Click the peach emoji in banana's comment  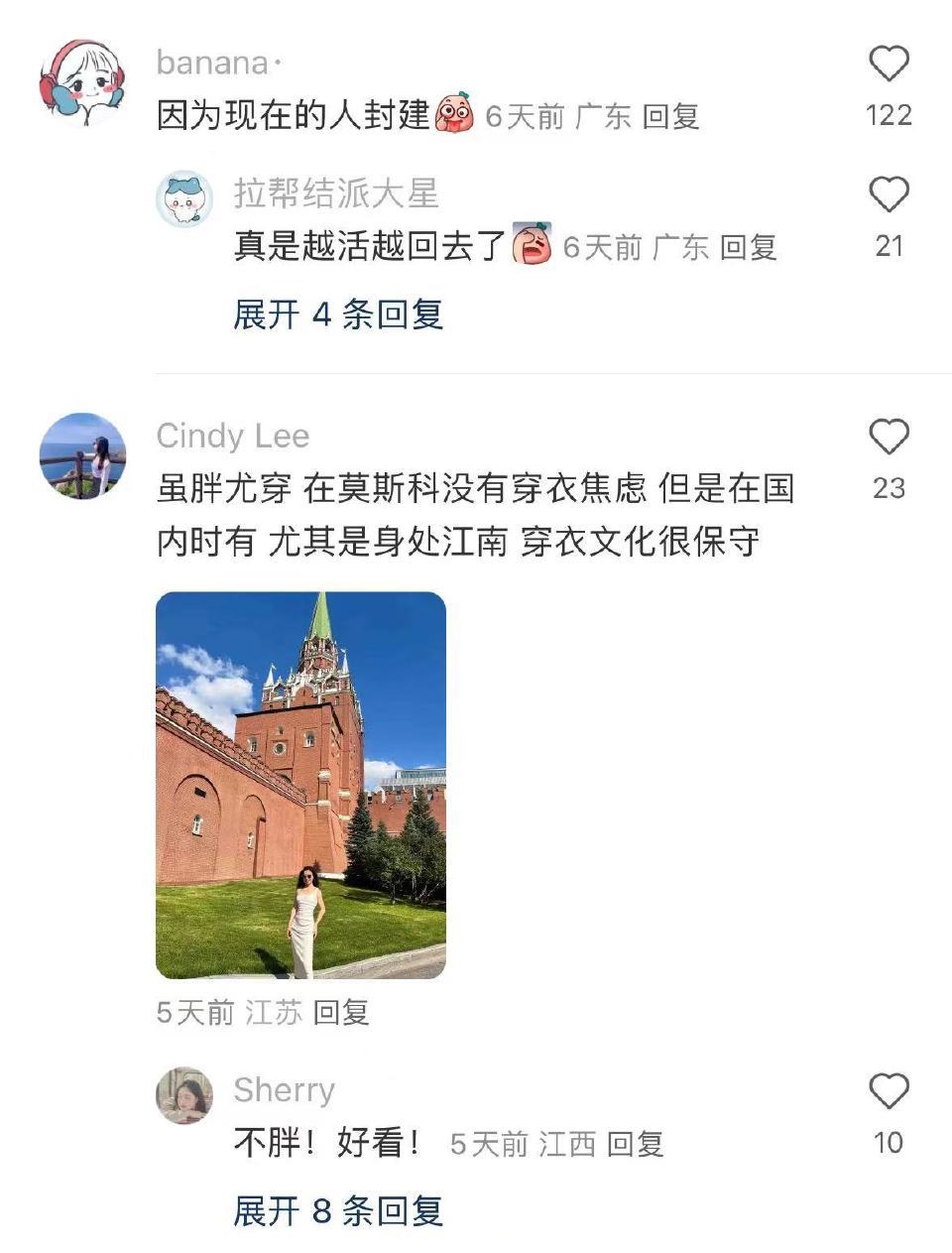pos(455,114)
